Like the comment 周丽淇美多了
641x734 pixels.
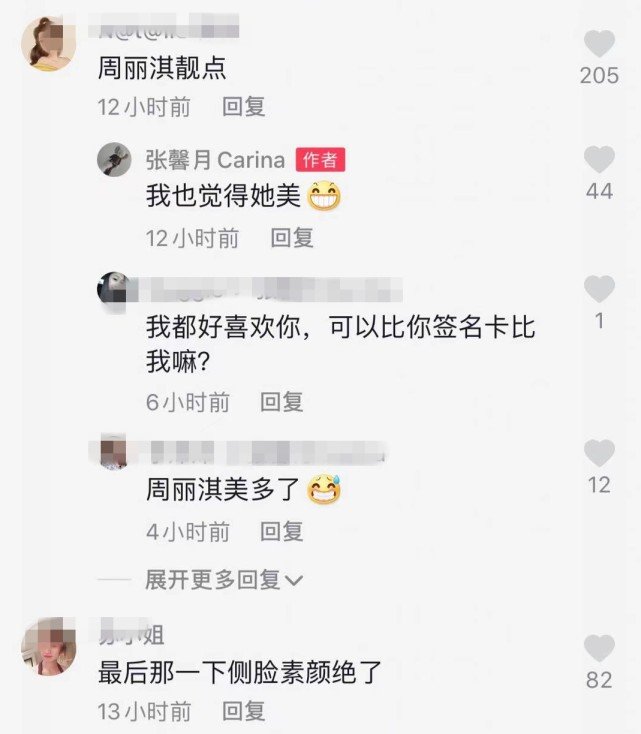(x=599, y=454)
